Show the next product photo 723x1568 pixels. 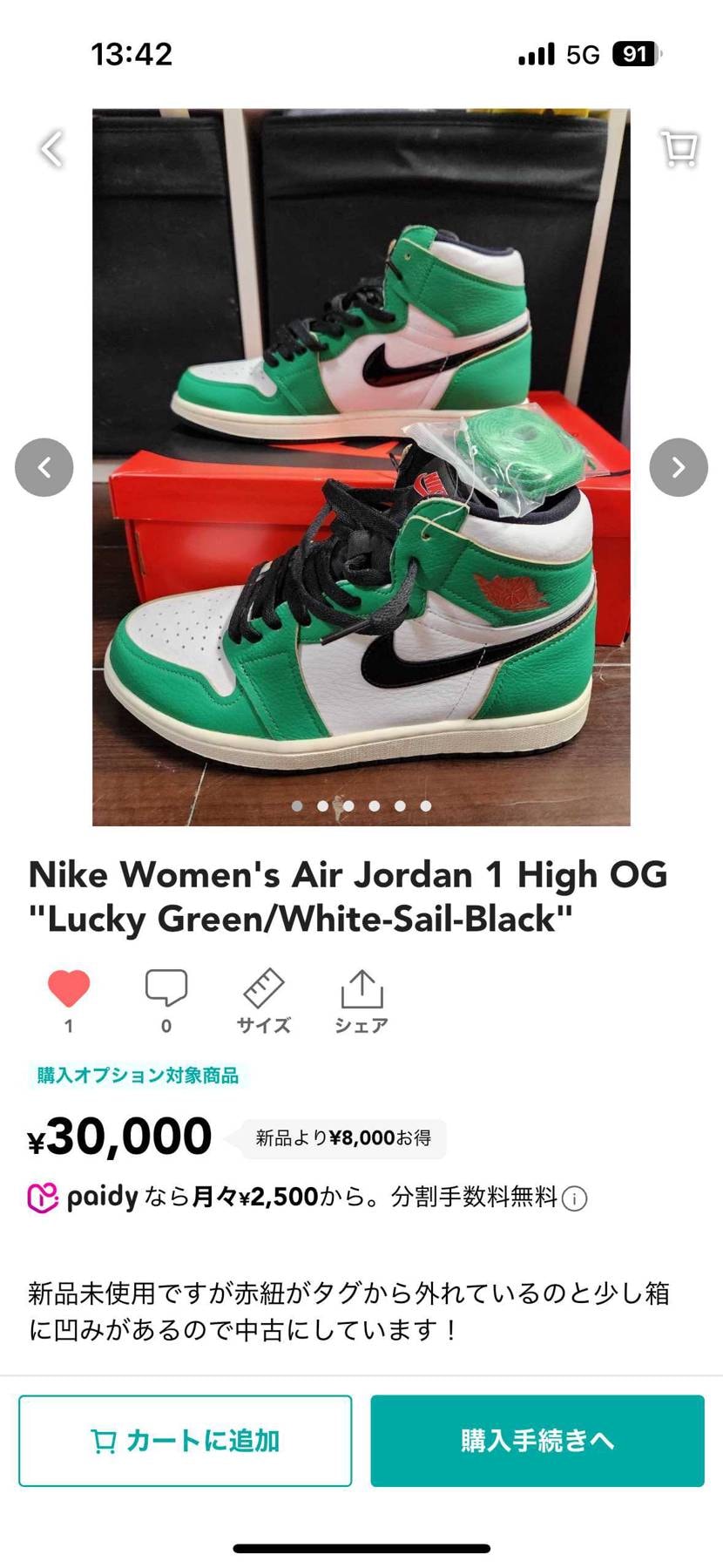point(679,467)
